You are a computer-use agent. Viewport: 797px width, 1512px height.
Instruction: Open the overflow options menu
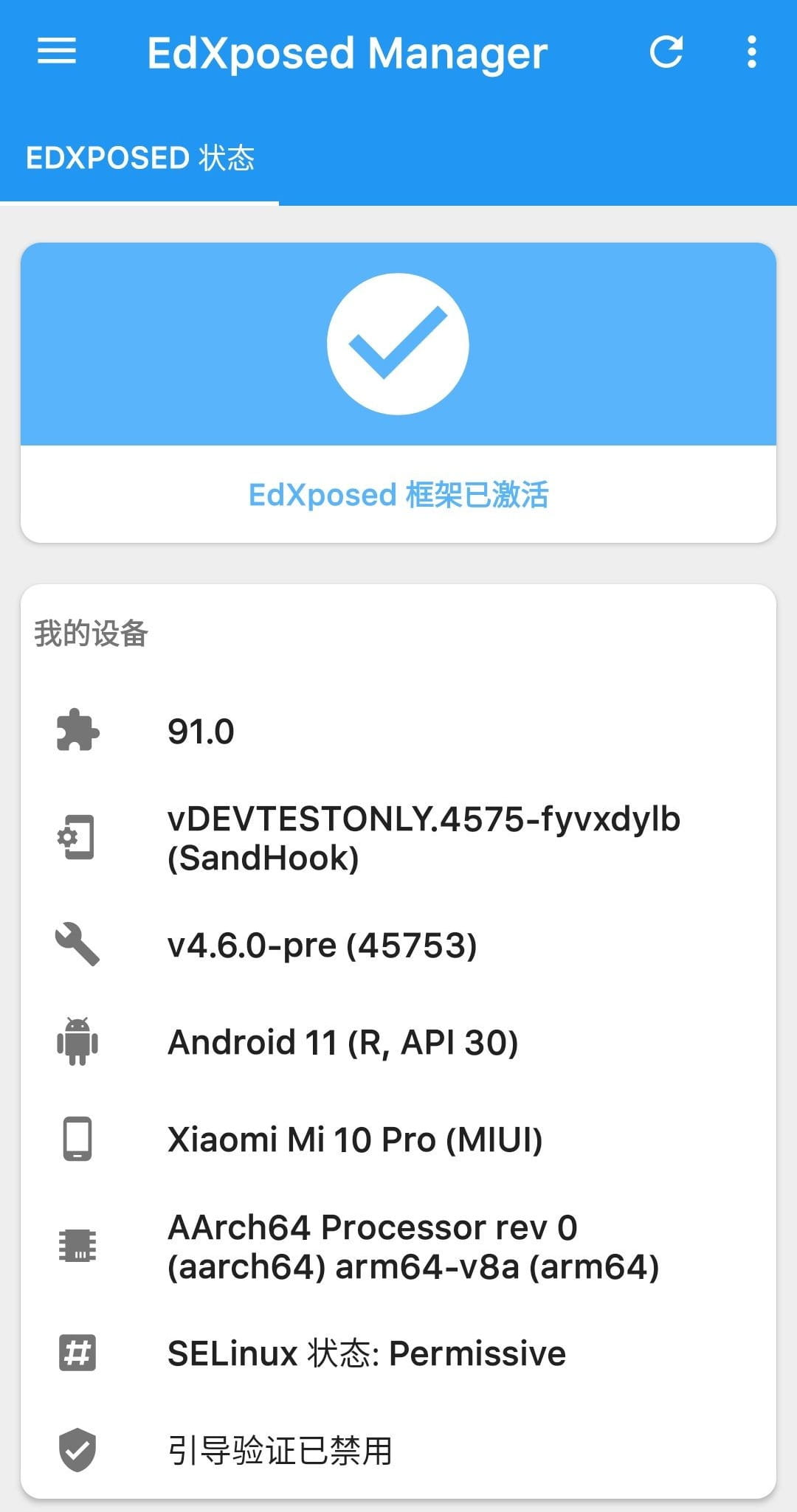click(x=753, y=52)
